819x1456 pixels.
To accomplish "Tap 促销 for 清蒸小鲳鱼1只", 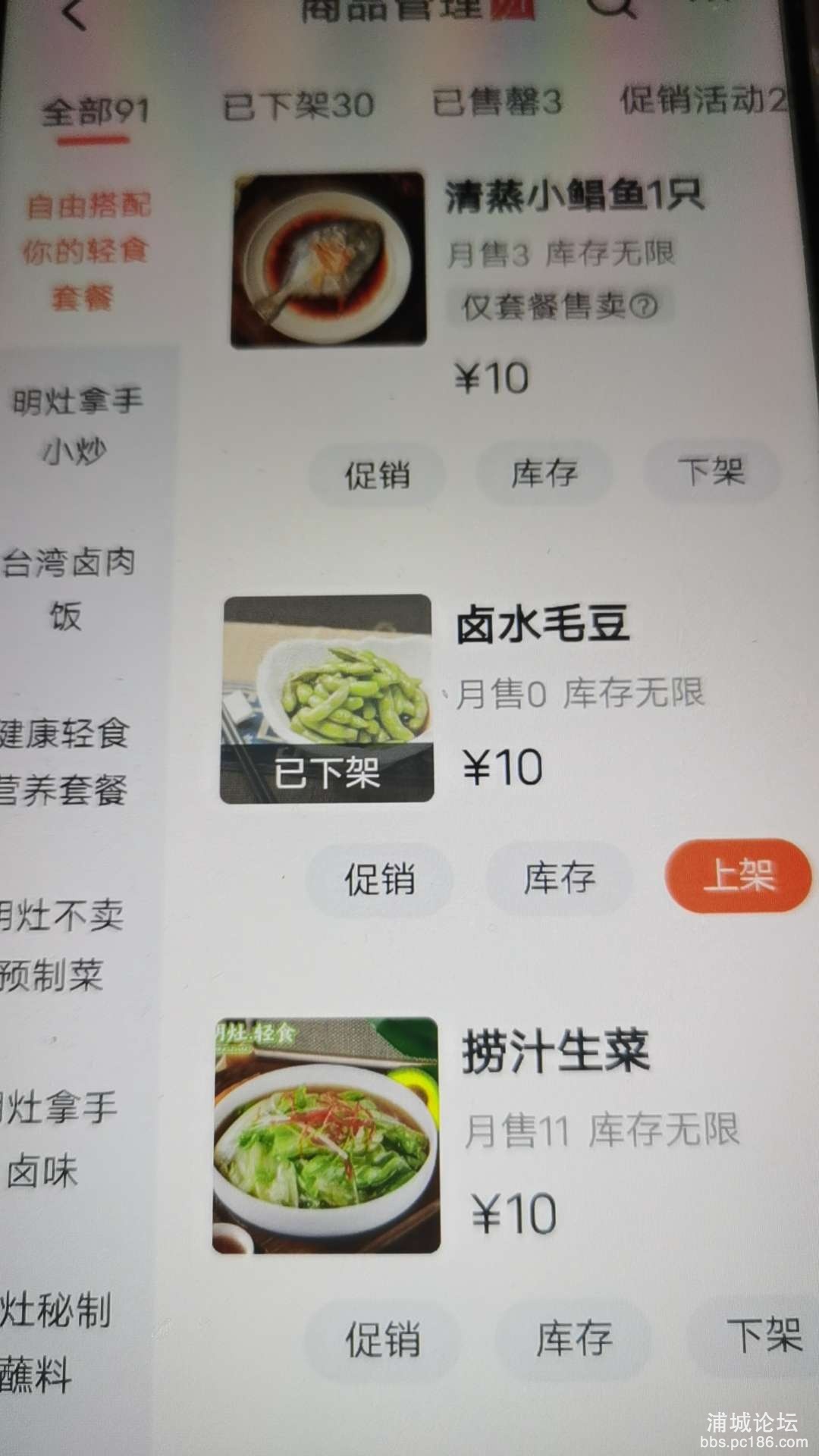I will click(x=377, y=476).
